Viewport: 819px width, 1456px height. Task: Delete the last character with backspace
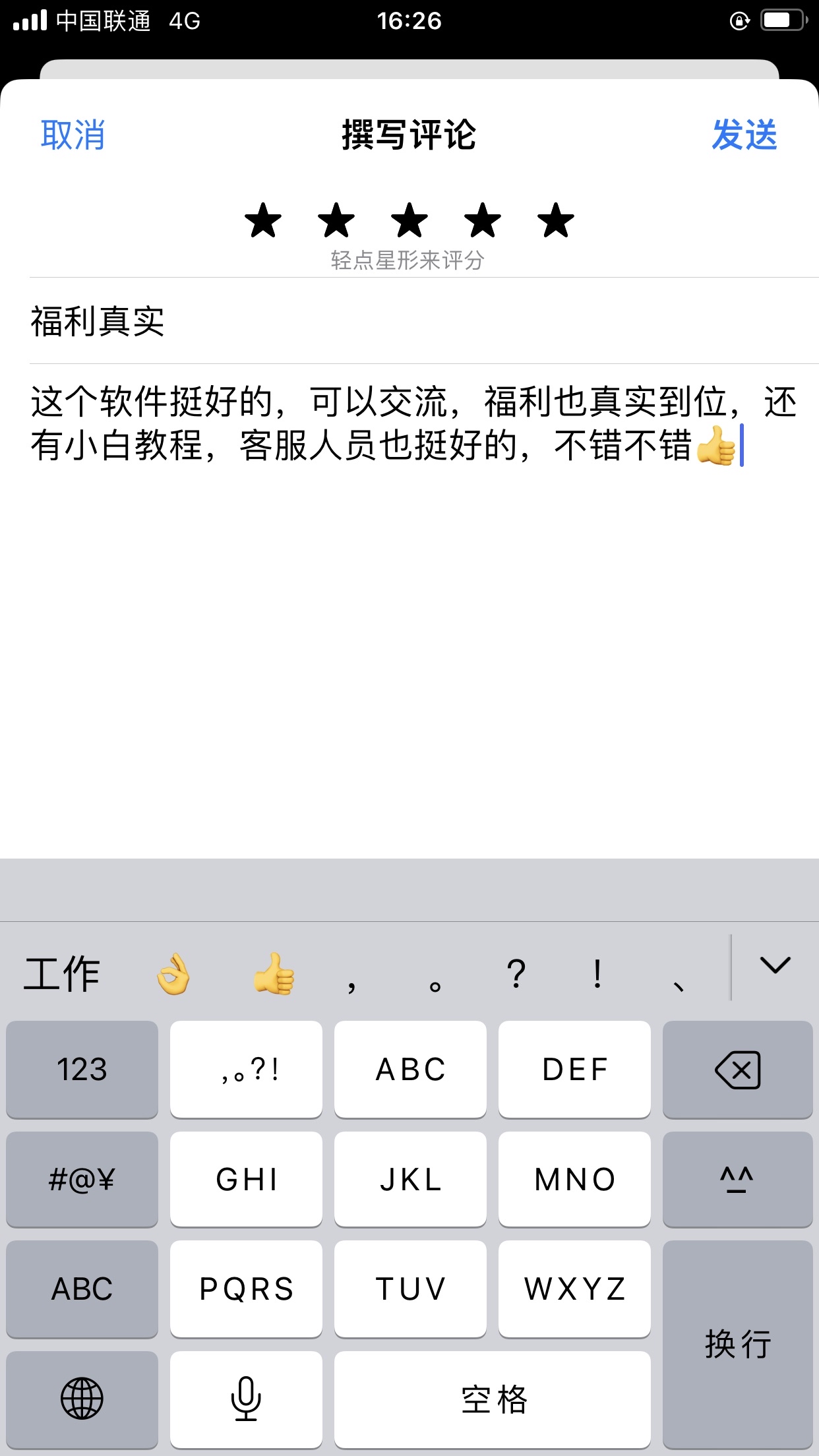pos(737,1070)
